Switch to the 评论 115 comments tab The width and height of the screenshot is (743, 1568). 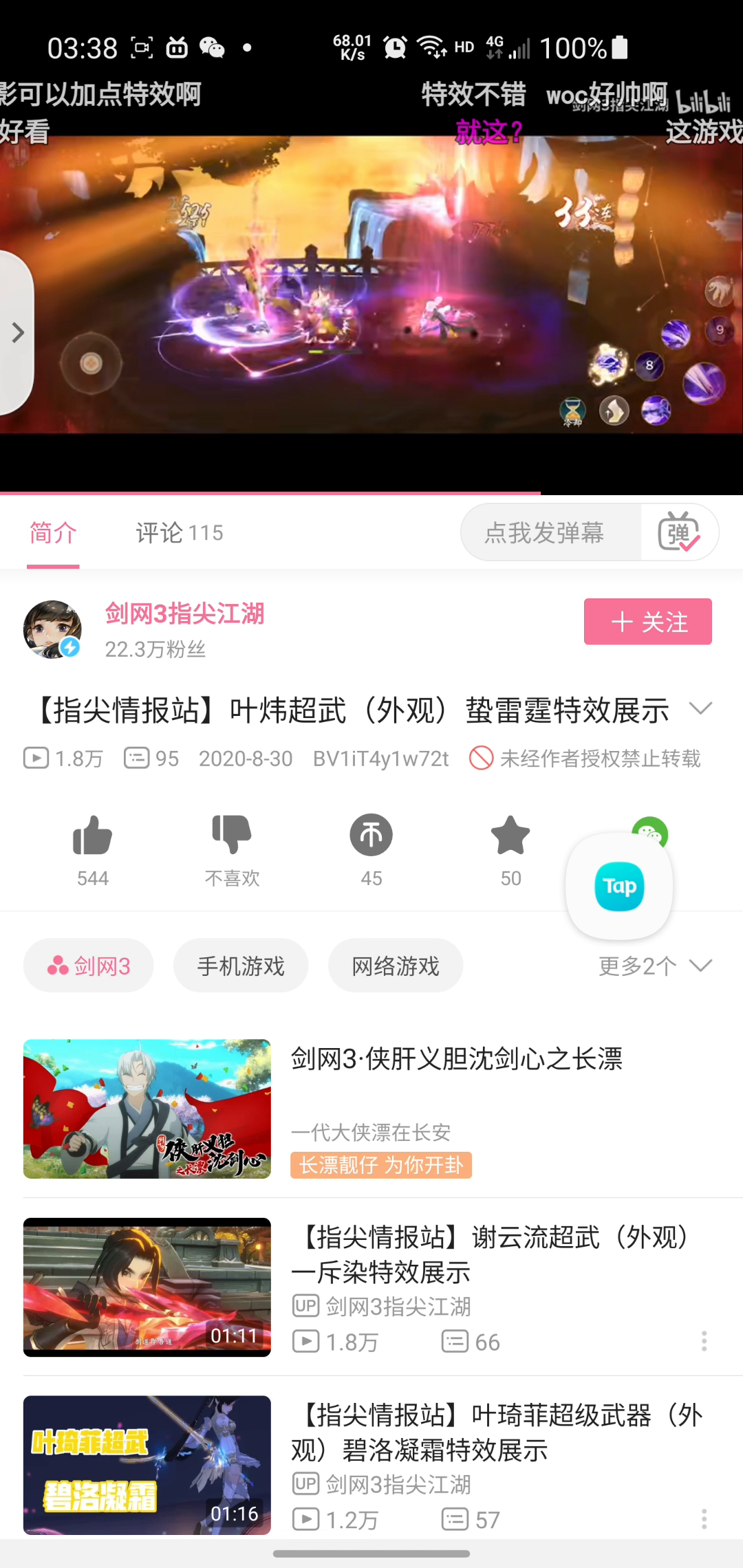[x=179, y=533]
